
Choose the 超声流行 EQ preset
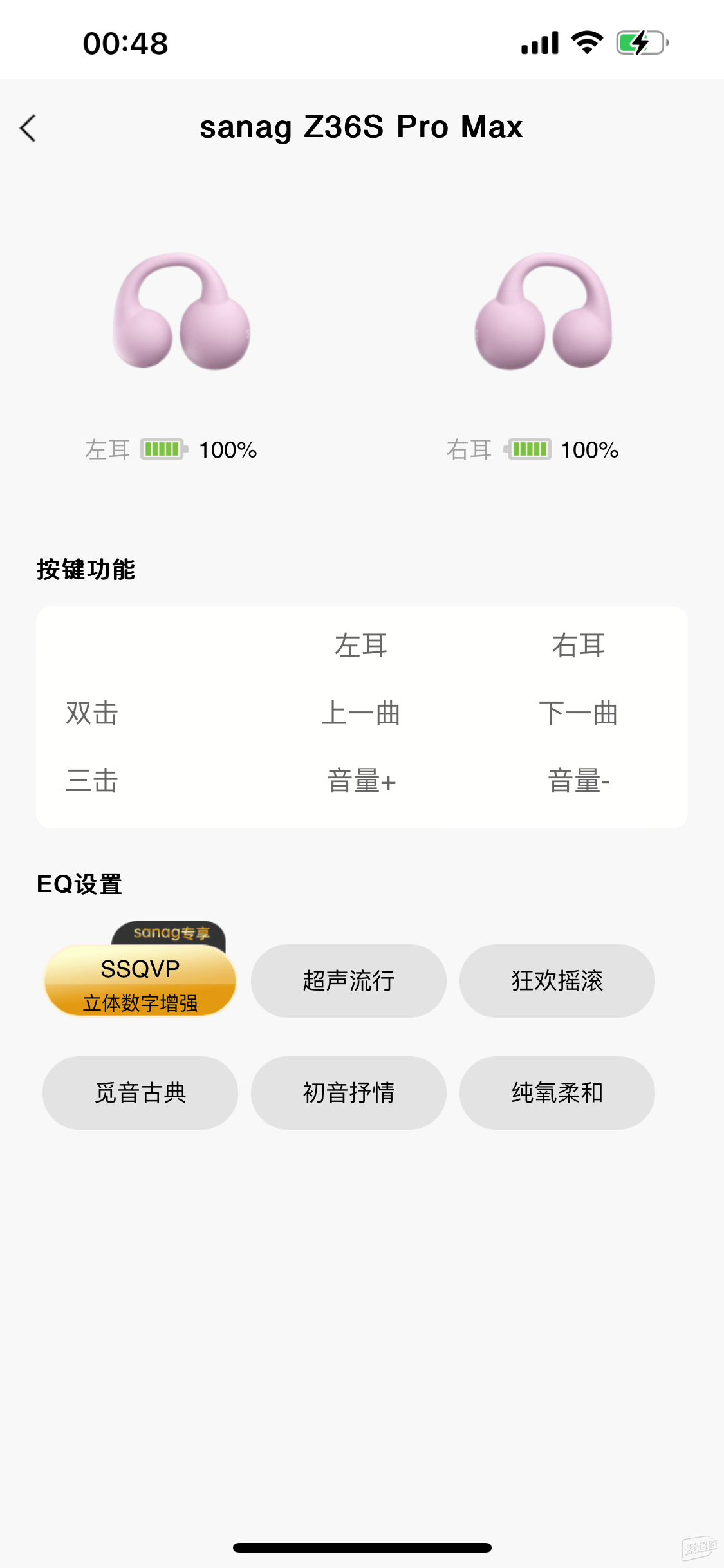[349, 980]
